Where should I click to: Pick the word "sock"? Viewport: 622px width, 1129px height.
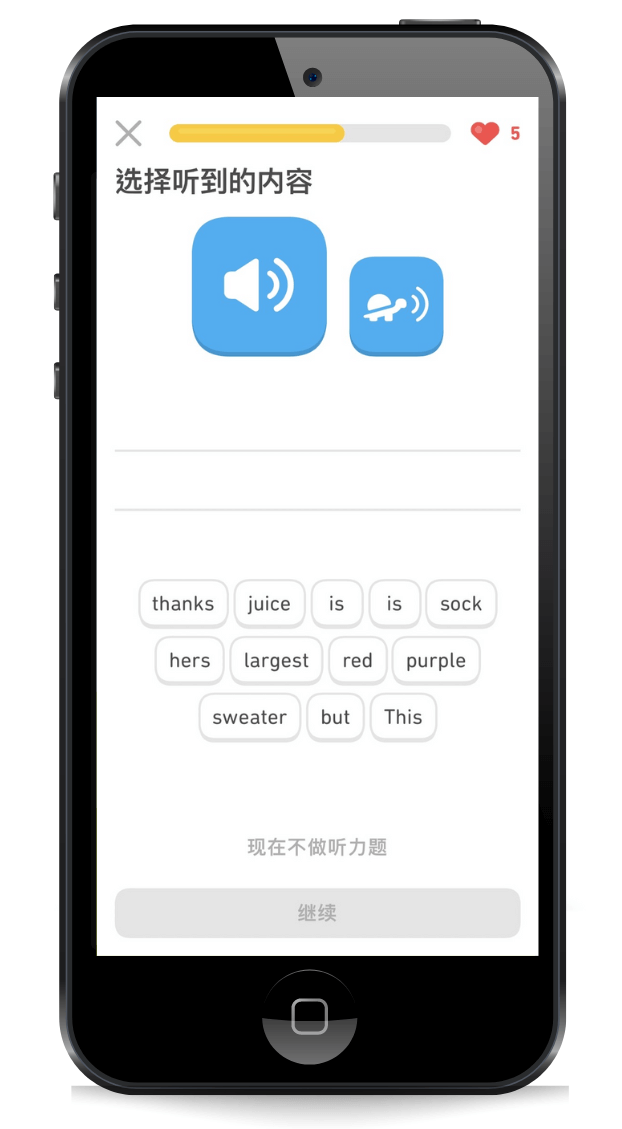click(x=461, y=604)
